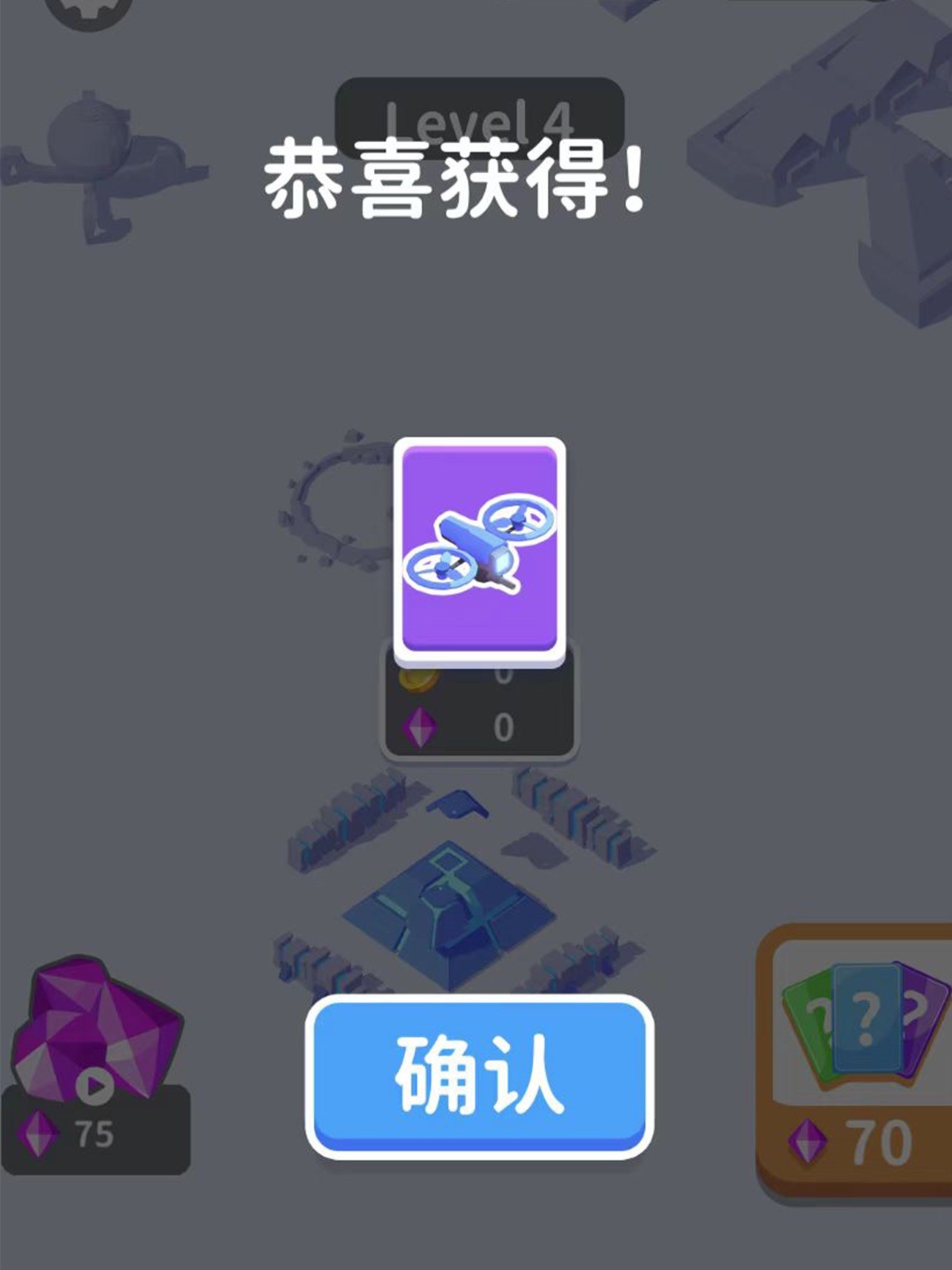Confirm the reward with 确认 button

point(479,1075)
